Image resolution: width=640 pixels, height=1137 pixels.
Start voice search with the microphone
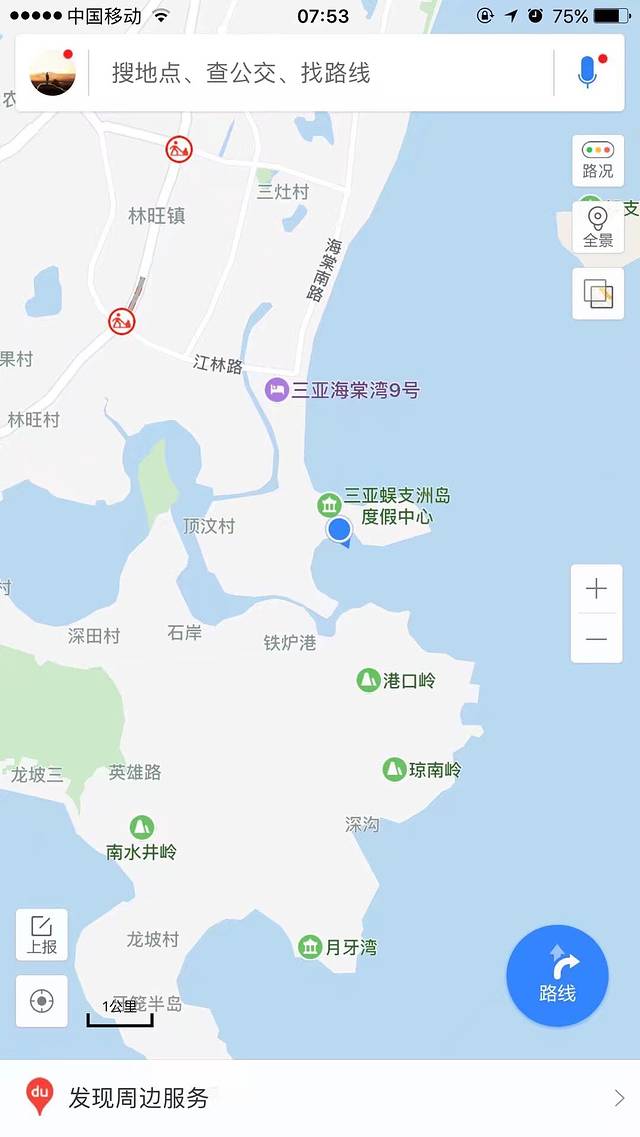coord(588,73)
